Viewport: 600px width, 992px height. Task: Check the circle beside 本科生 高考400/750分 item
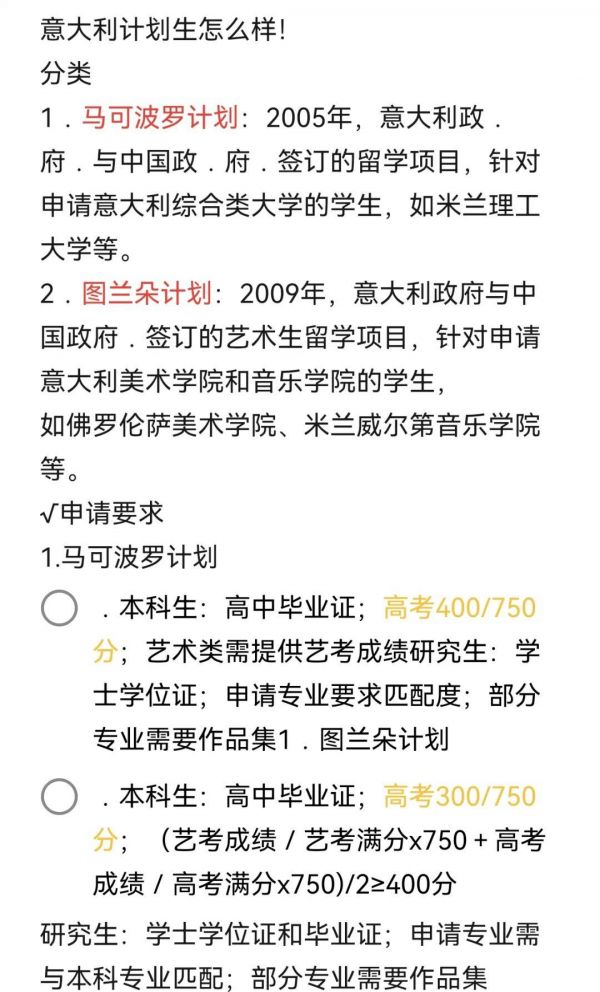(x=59, y=608)
